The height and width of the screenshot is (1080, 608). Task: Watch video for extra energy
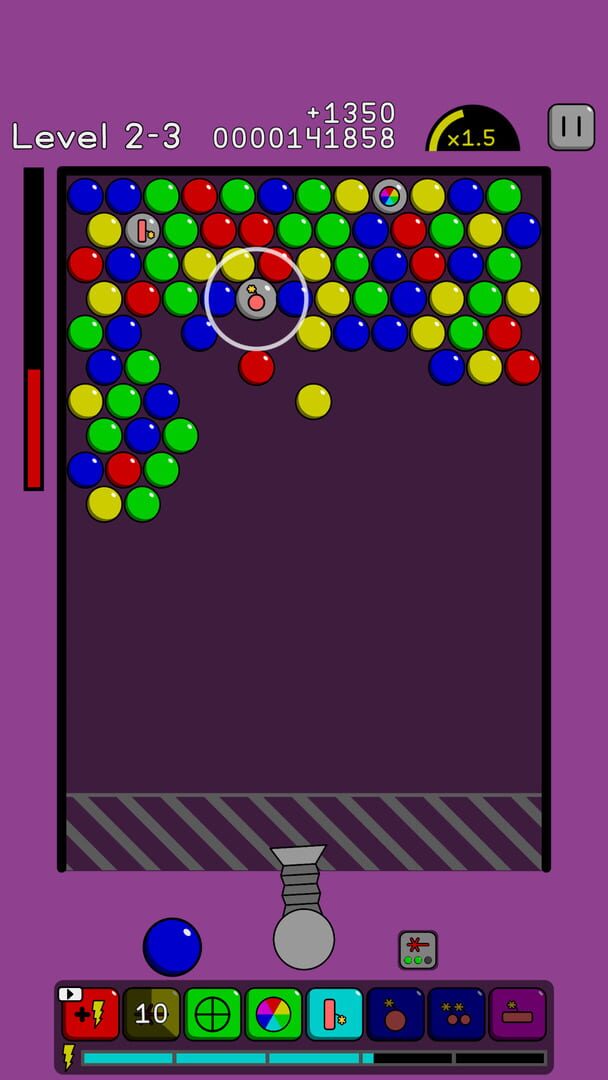(x=91, y=1014)
